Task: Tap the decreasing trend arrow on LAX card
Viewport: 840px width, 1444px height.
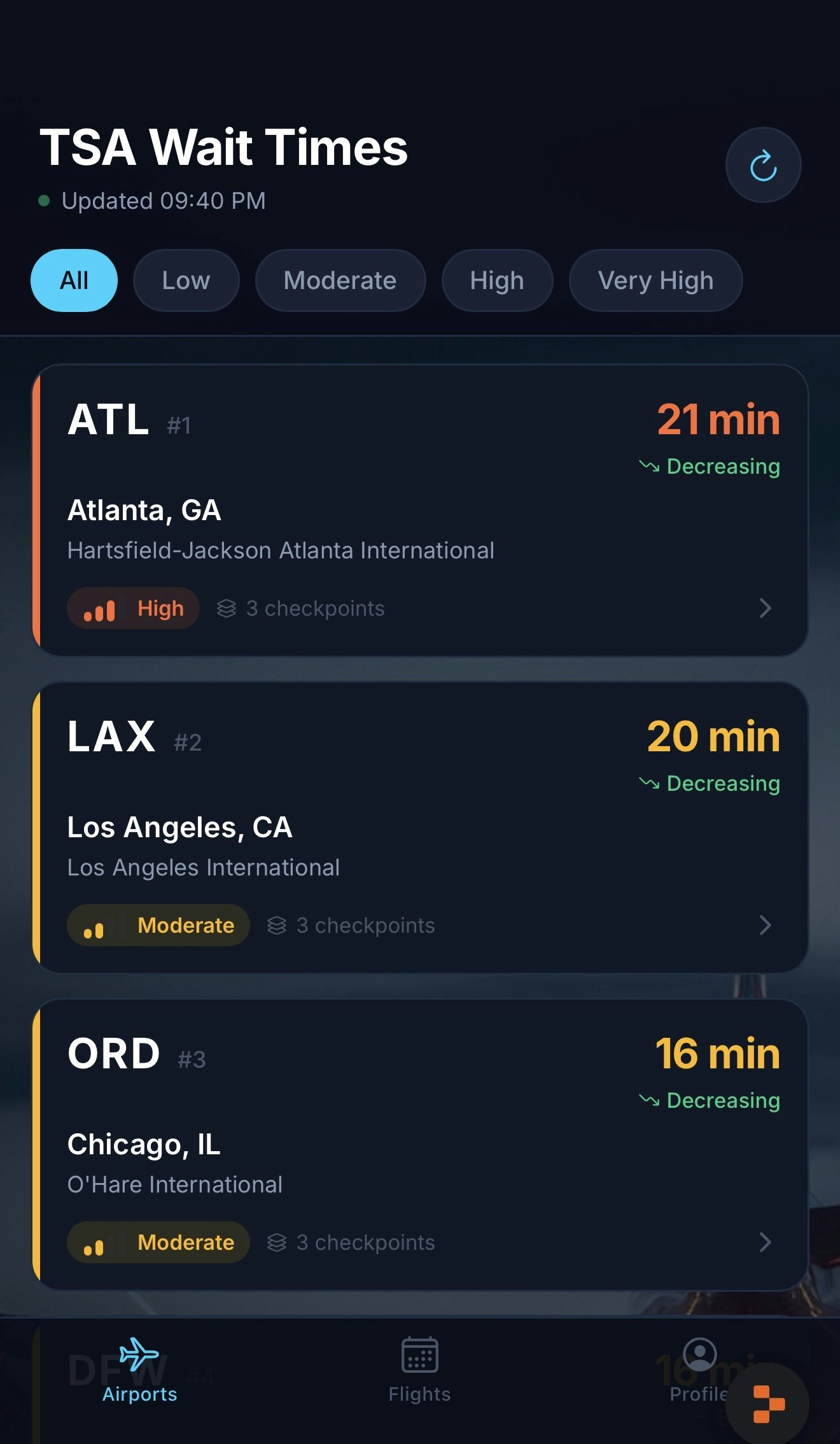Action: pos(648,783)
